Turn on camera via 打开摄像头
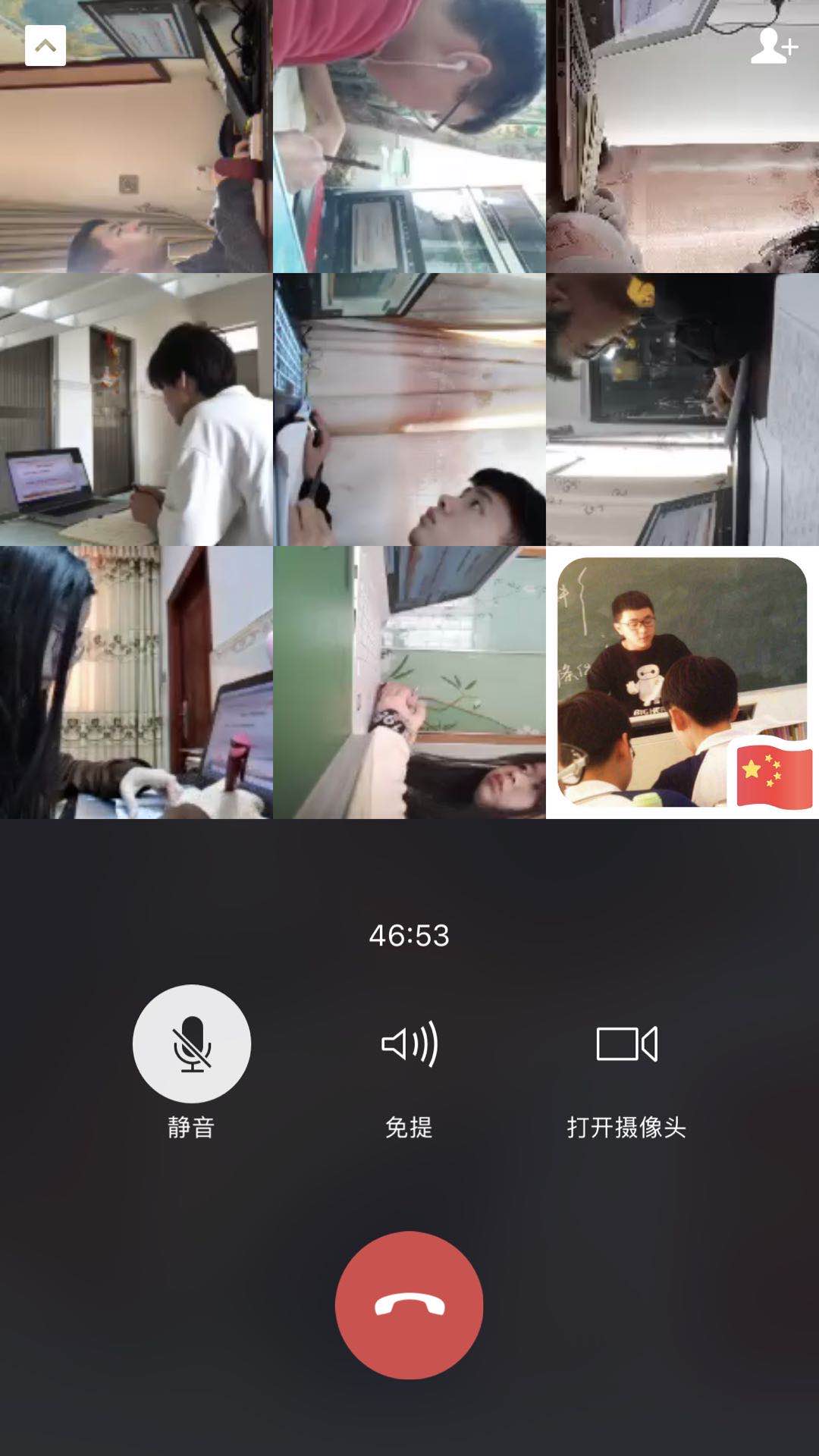 (626, 1043)
